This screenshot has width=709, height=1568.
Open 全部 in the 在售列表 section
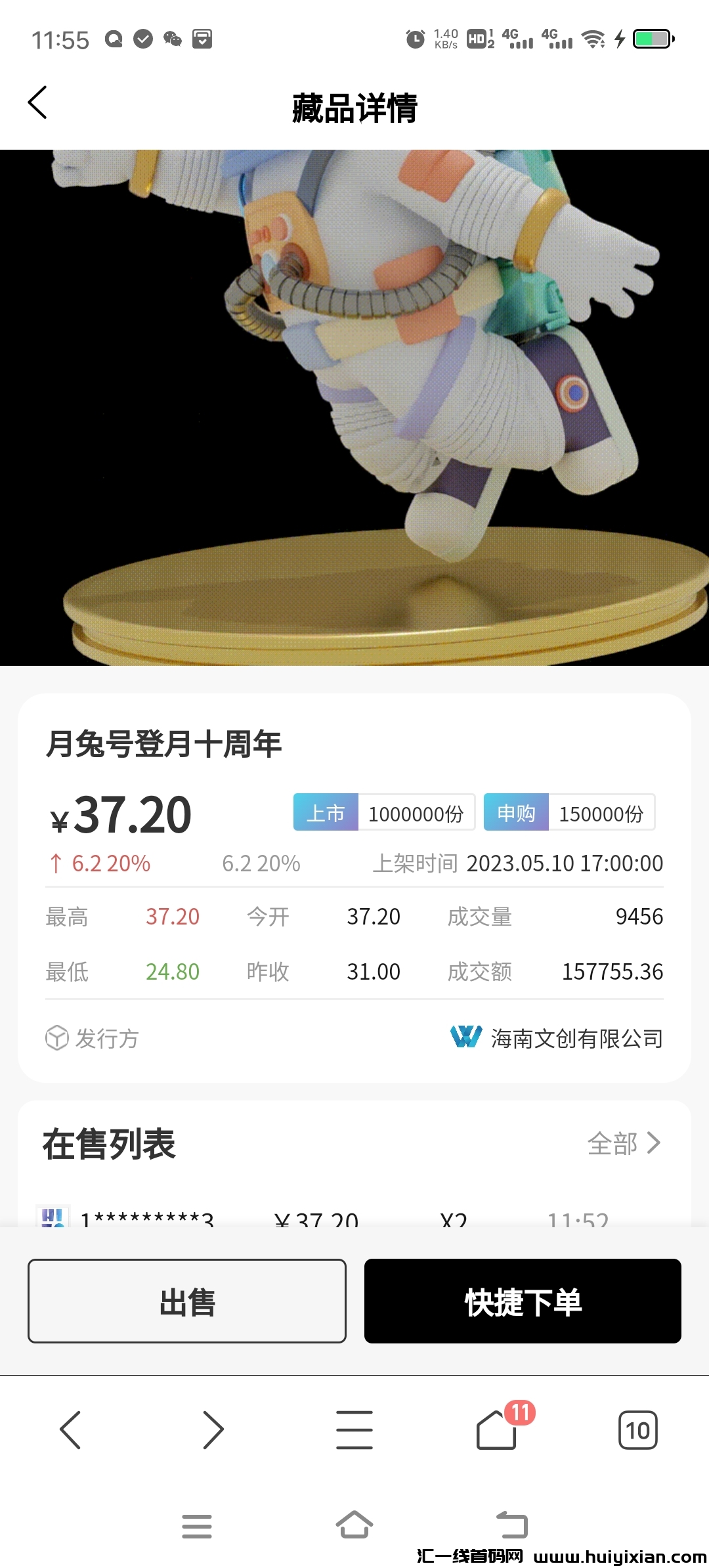[623, 1143]
